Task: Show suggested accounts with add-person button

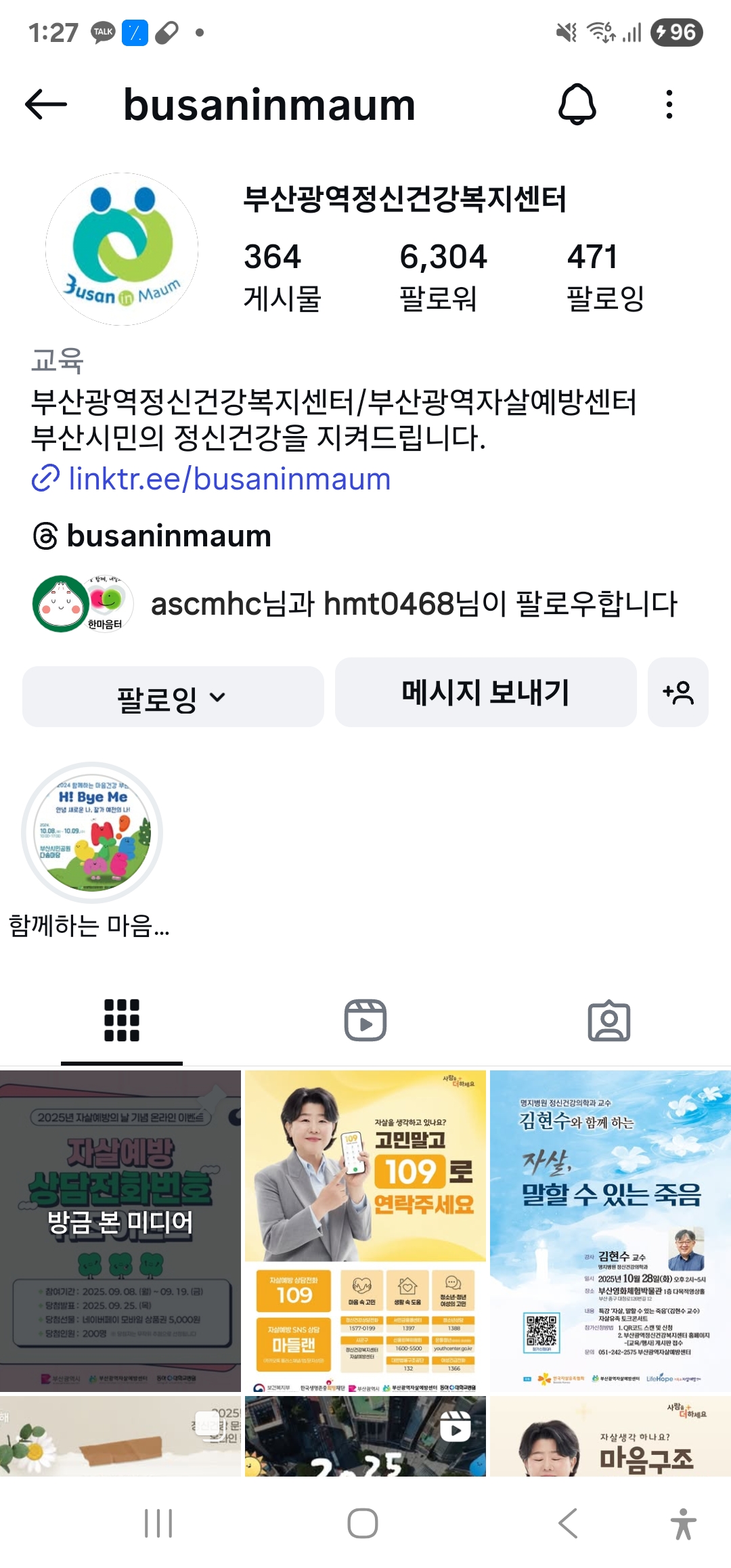Action: (x=678, y=693)
